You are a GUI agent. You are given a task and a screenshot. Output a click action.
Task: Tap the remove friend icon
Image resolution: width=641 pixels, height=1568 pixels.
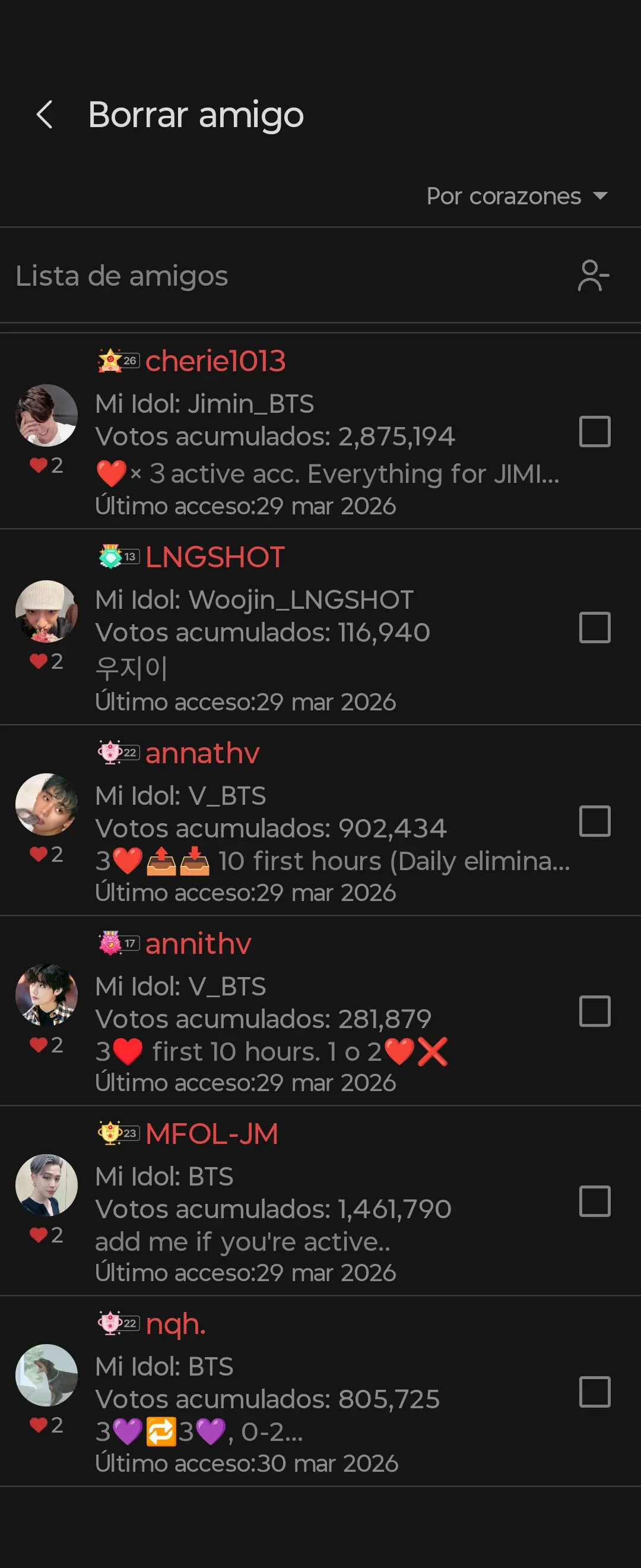point(593,276)
